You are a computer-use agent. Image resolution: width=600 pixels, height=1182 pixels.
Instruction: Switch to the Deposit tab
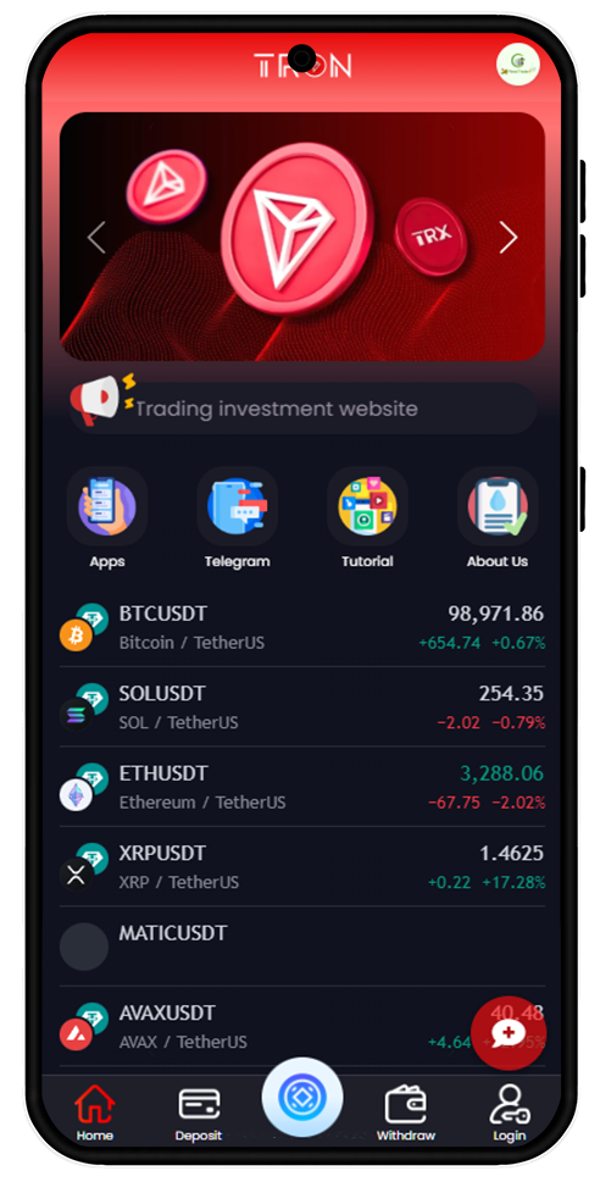point(198,1113)
